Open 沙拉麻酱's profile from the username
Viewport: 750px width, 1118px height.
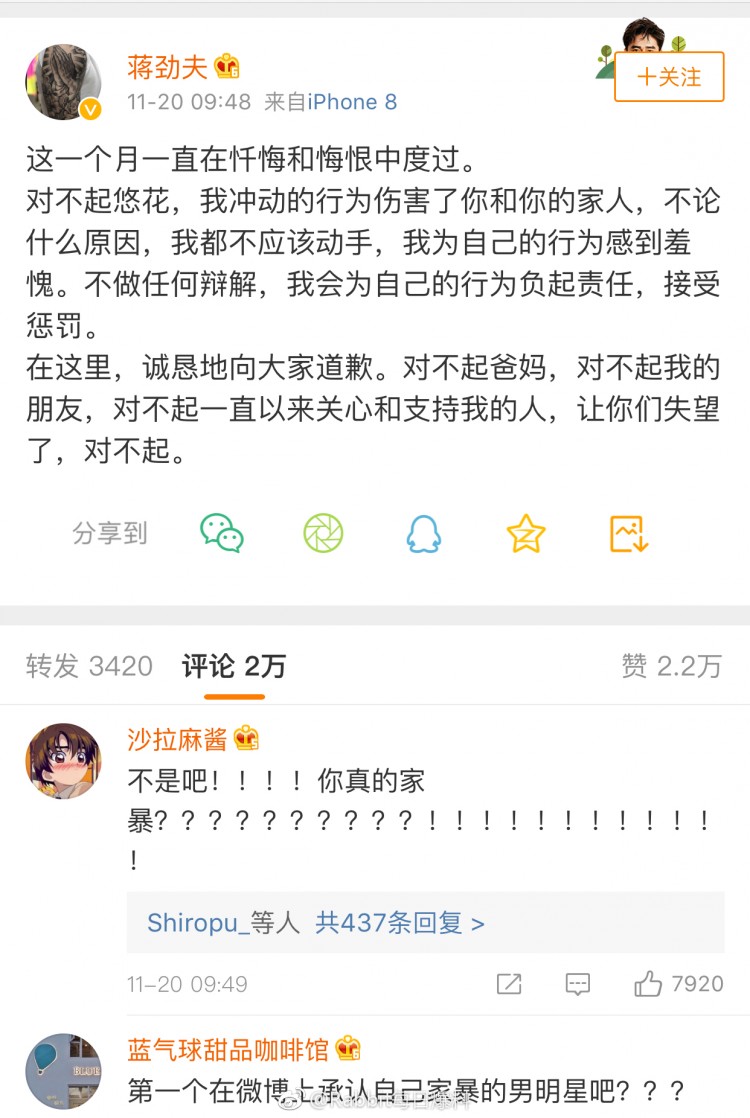pos(177,739)
